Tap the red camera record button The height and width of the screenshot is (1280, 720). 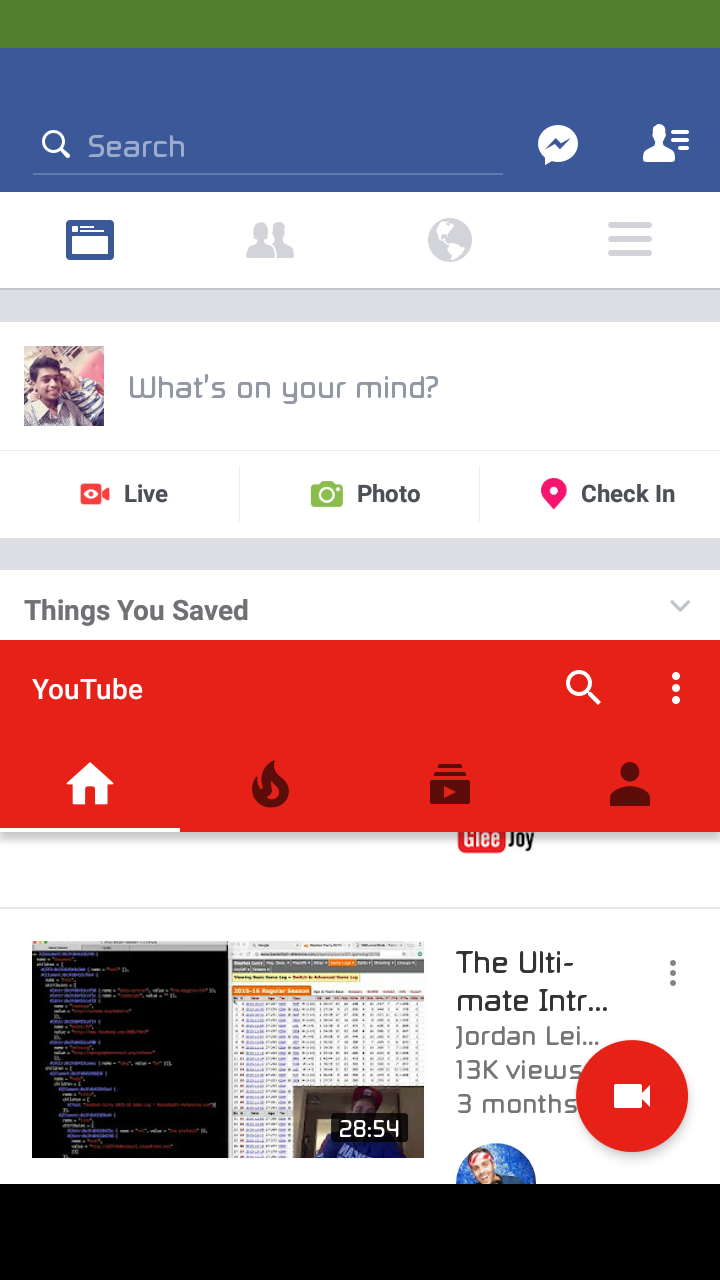pos(632,1096)
